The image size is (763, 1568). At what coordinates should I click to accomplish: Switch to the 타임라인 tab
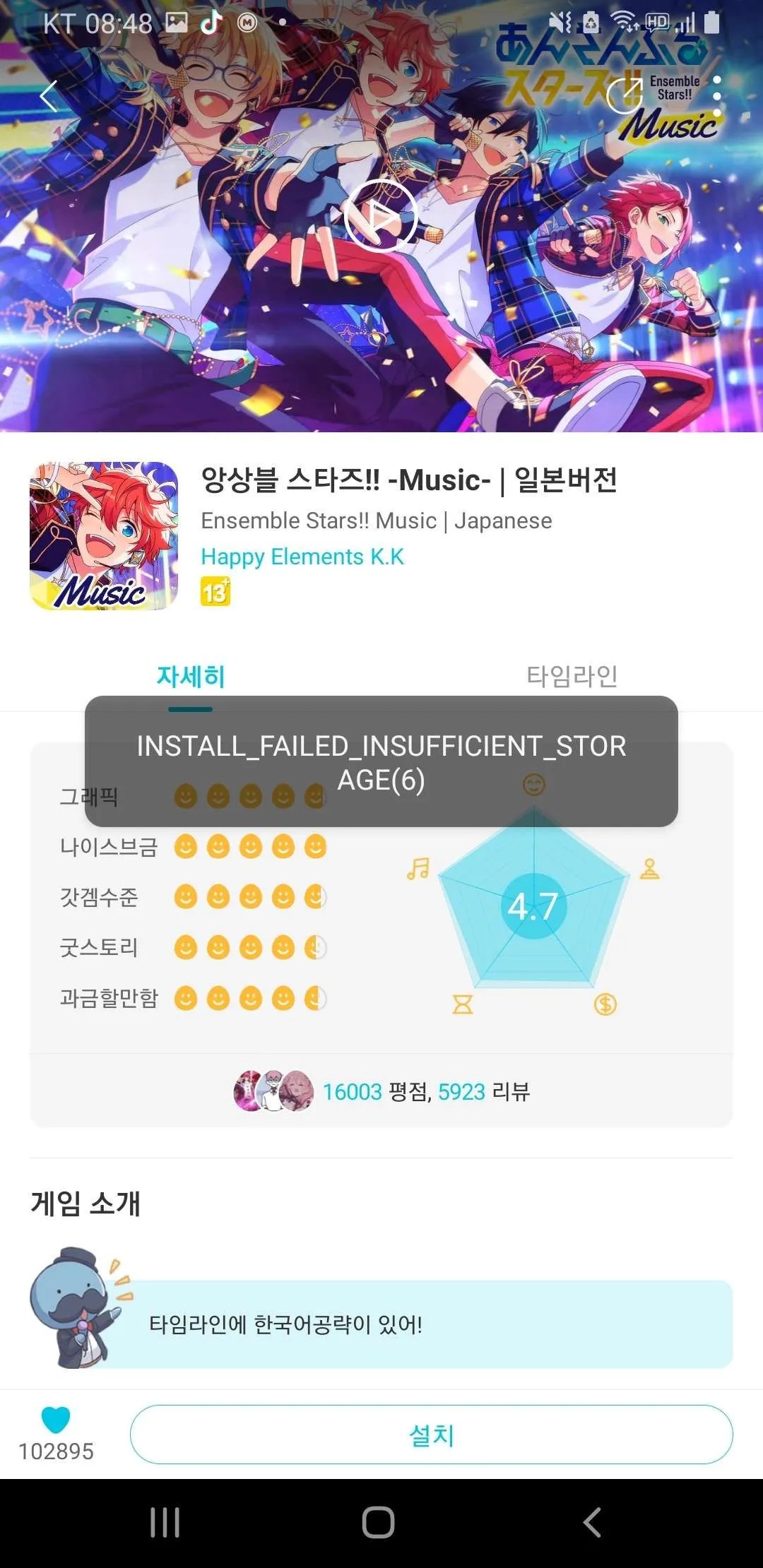coord(572,676)
